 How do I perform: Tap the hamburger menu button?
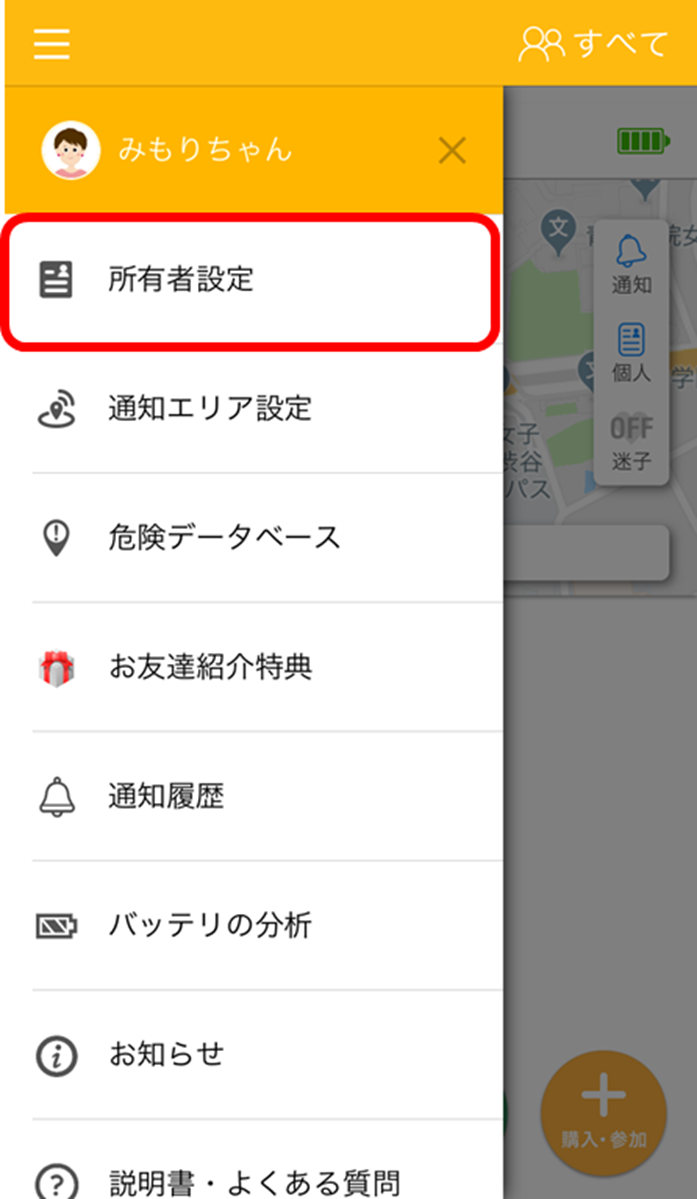pos(52,44)
